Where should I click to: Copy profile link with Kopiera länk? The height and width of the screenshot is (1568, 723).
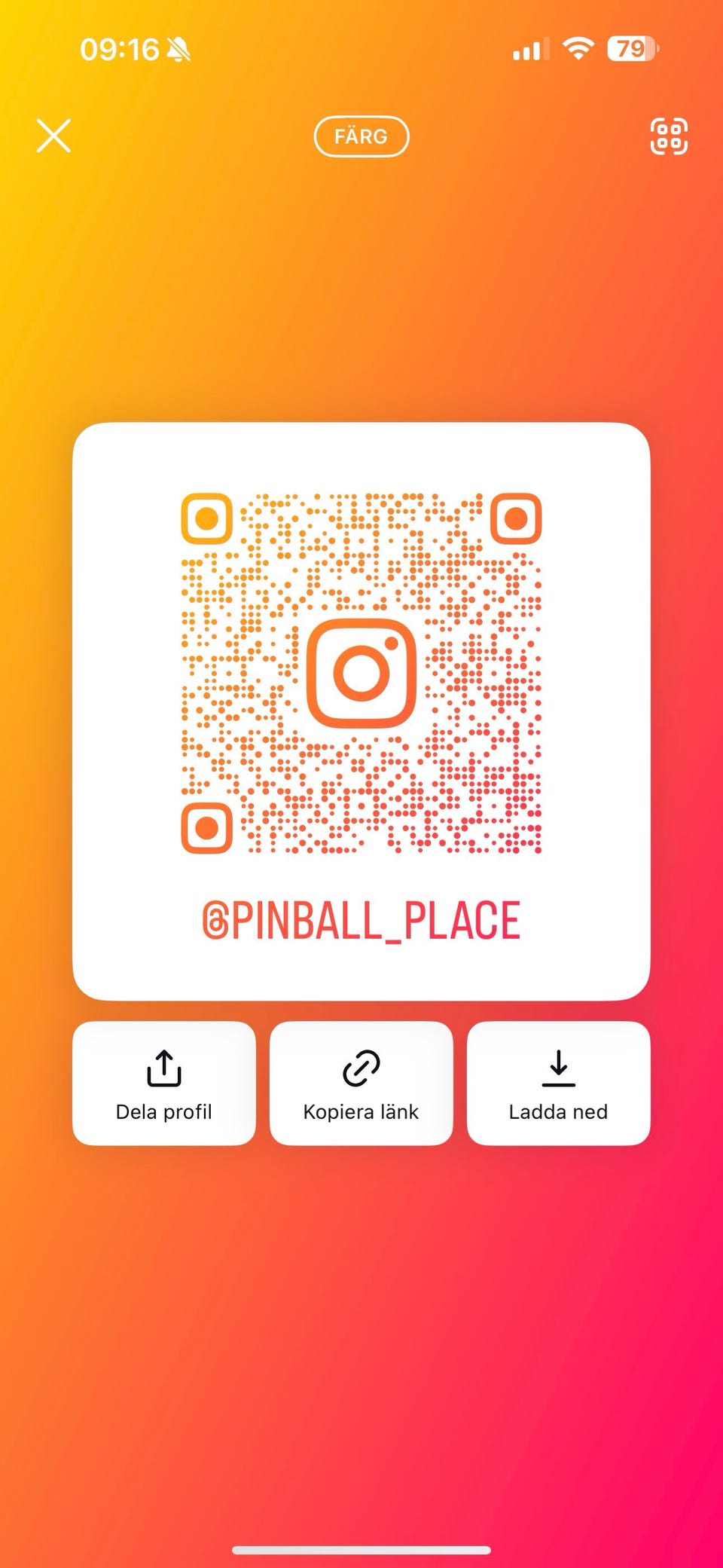361,1083
